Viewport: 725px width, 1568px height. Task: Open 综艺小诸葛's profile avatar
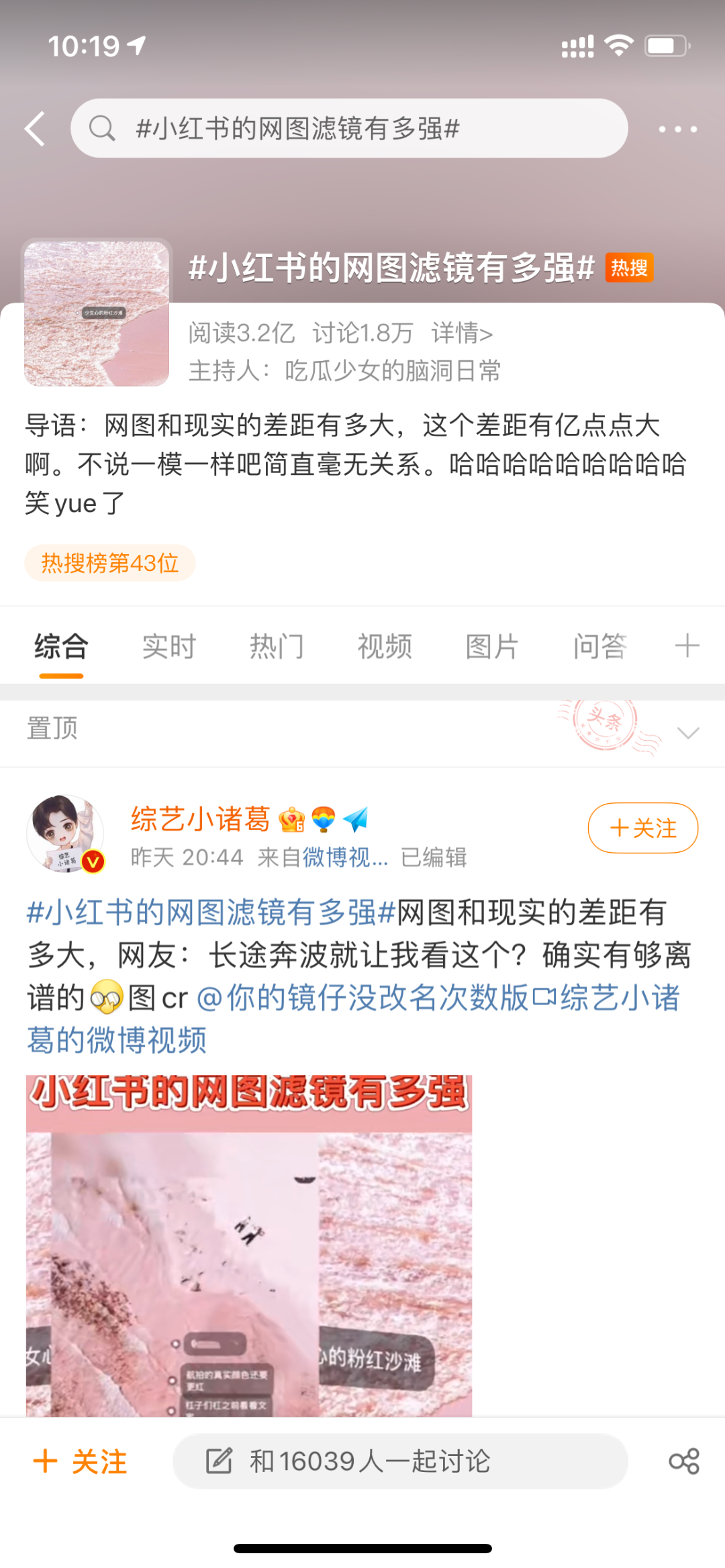point(65,834)
